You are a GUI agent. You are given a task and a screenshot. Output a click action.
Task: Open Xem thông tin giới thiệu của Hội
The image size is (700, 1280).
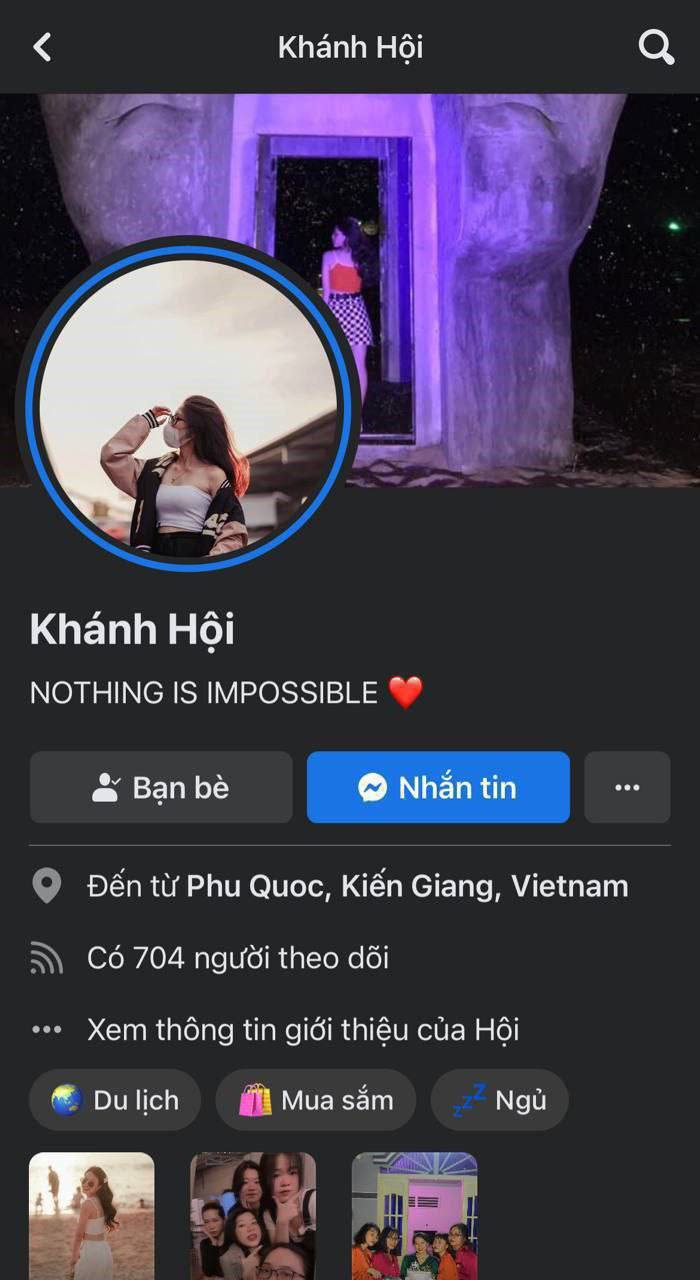click(302, 1030)
